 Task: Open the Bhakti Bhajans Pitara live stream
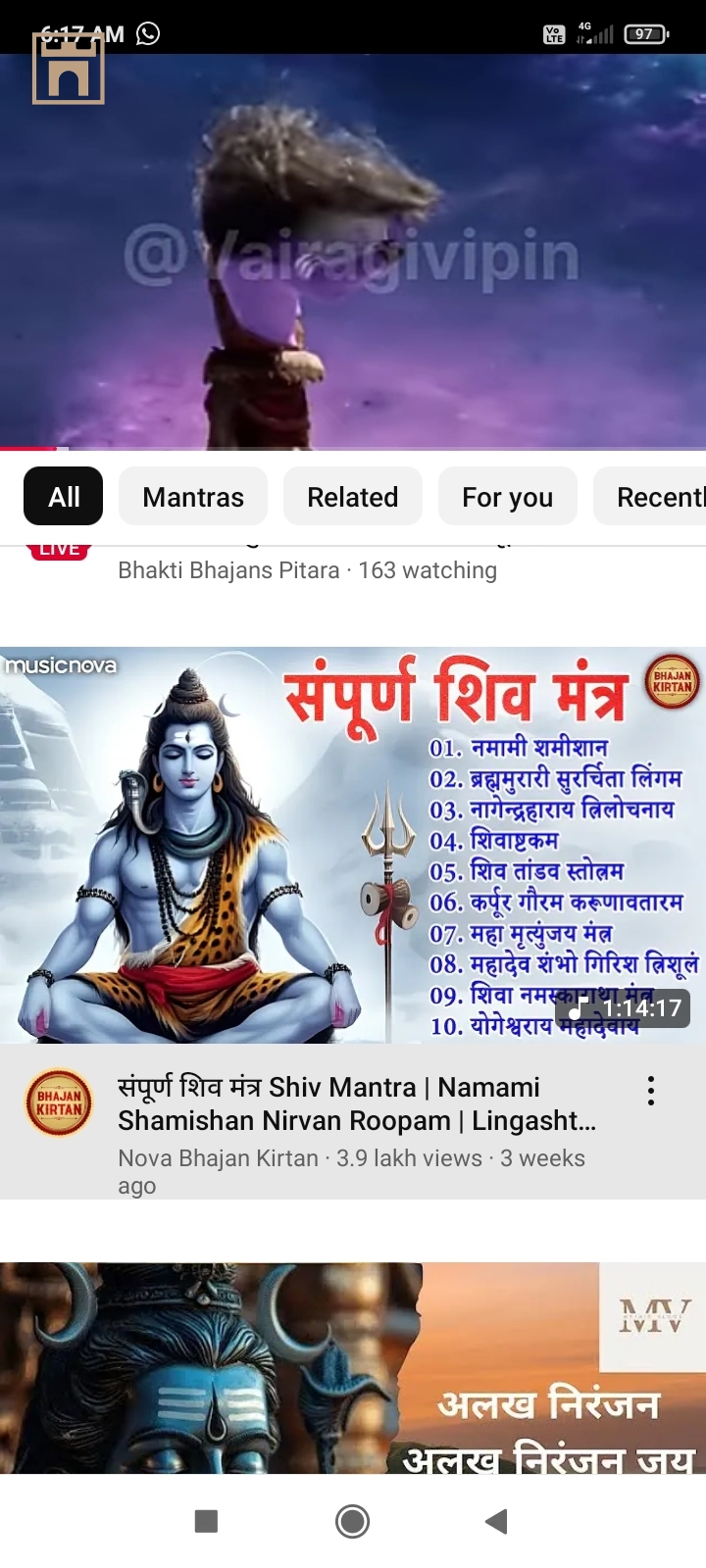[307, 569]
